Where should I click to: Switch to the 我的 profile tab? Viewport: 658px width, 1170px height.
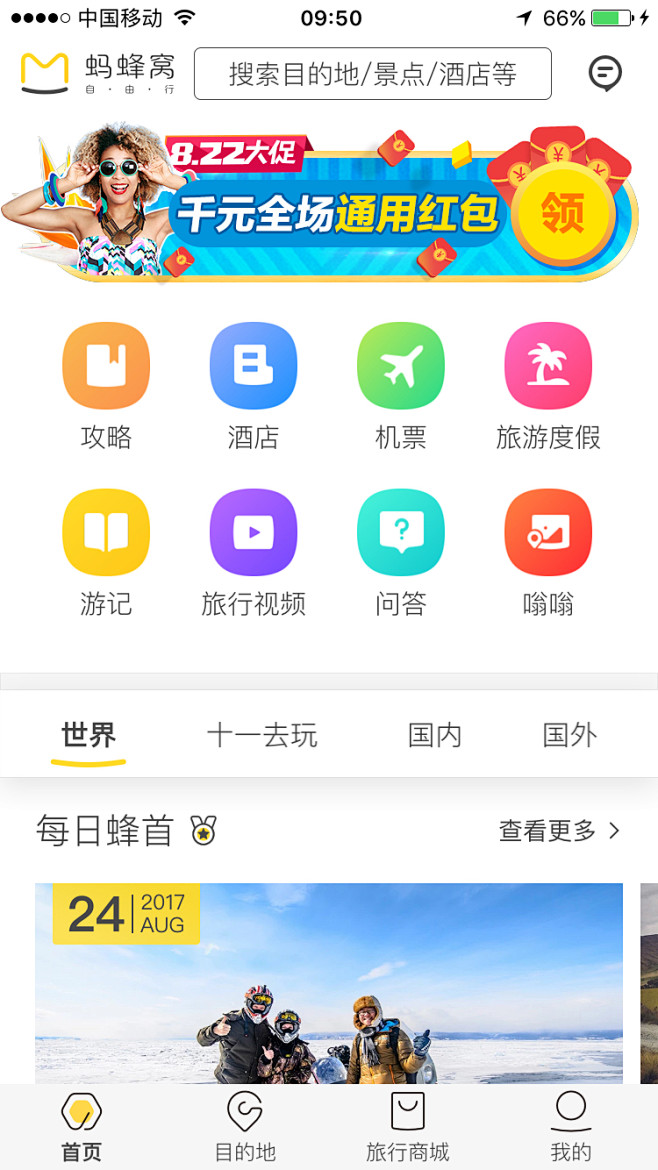click(571, 1127)
